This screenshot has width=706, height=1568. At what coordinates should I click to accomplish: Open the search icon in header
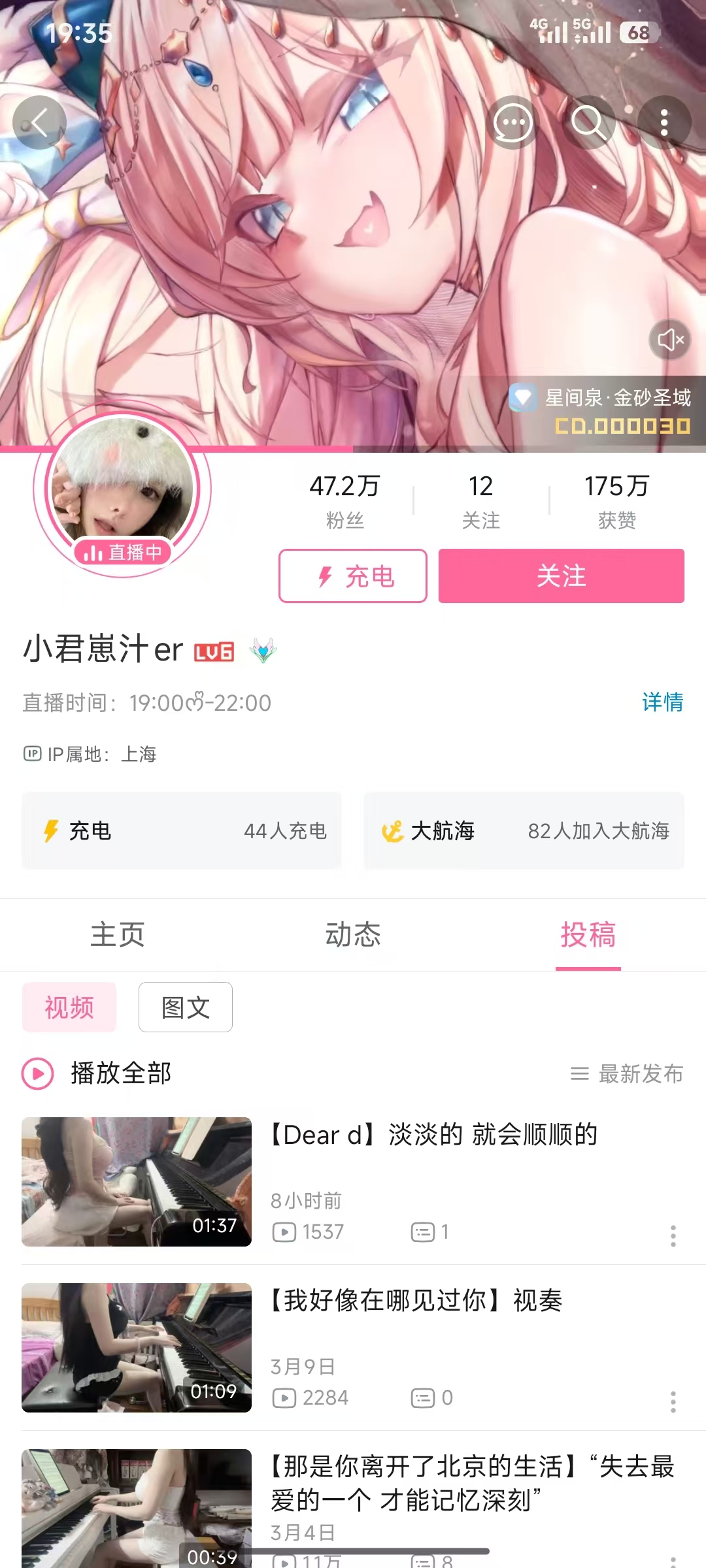(x=588, y=122)
